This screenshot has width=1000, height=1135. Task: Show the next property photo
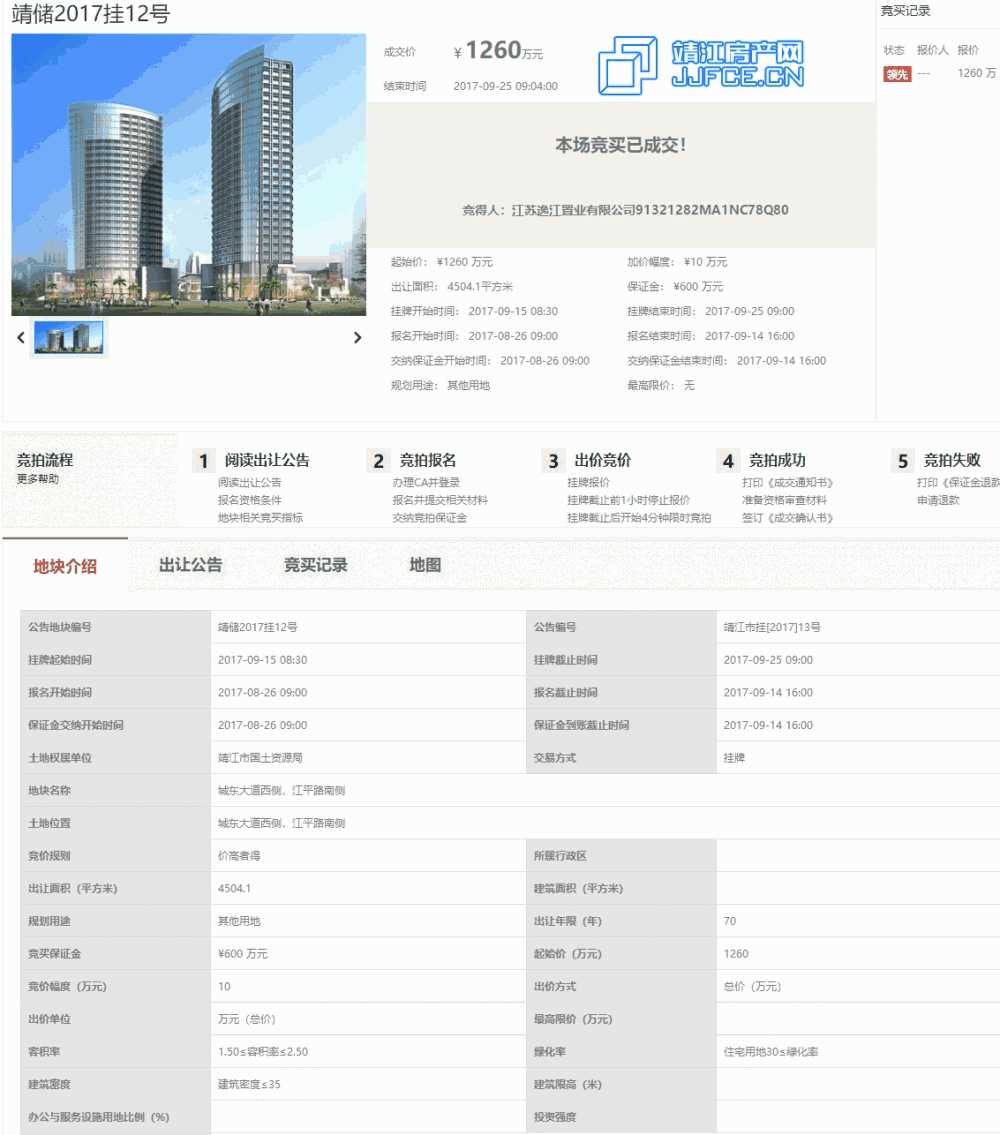pyautogui.click(x=357, y=338)
